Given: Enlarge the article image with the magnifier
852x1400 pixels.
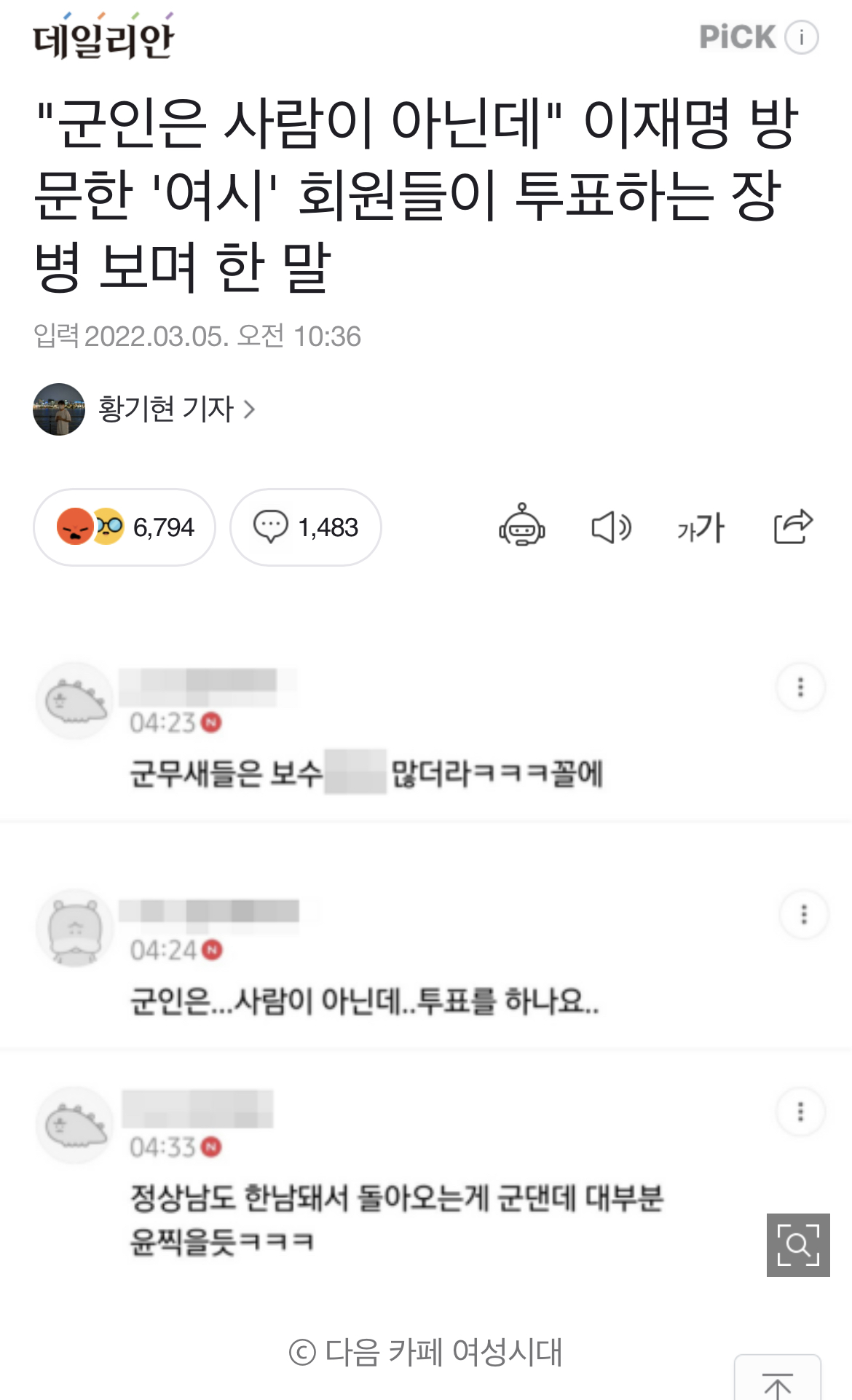Looking at the screenshot, I should click(798, 1245).
